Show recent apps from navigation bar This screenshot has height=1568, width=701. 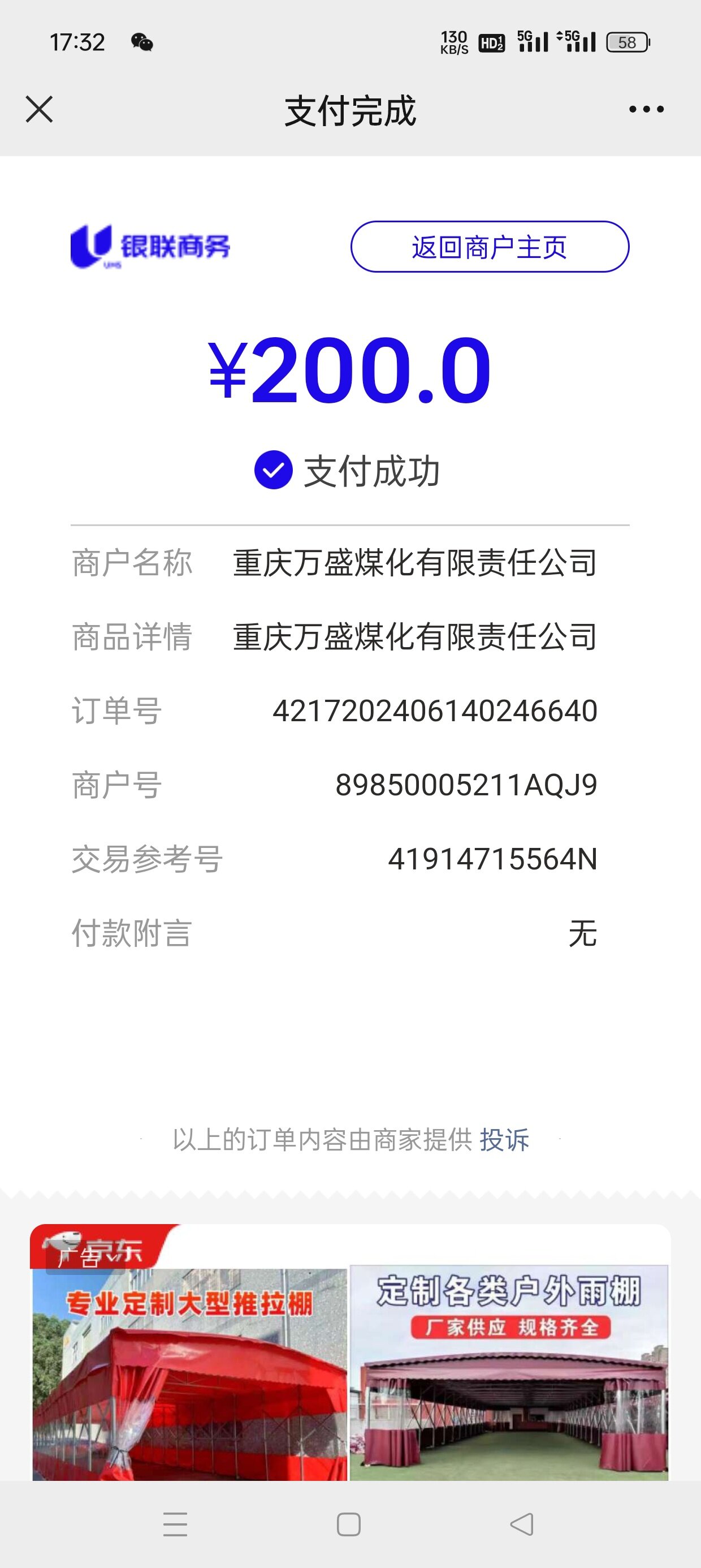pyautogui.click(x=175, y=1524)
